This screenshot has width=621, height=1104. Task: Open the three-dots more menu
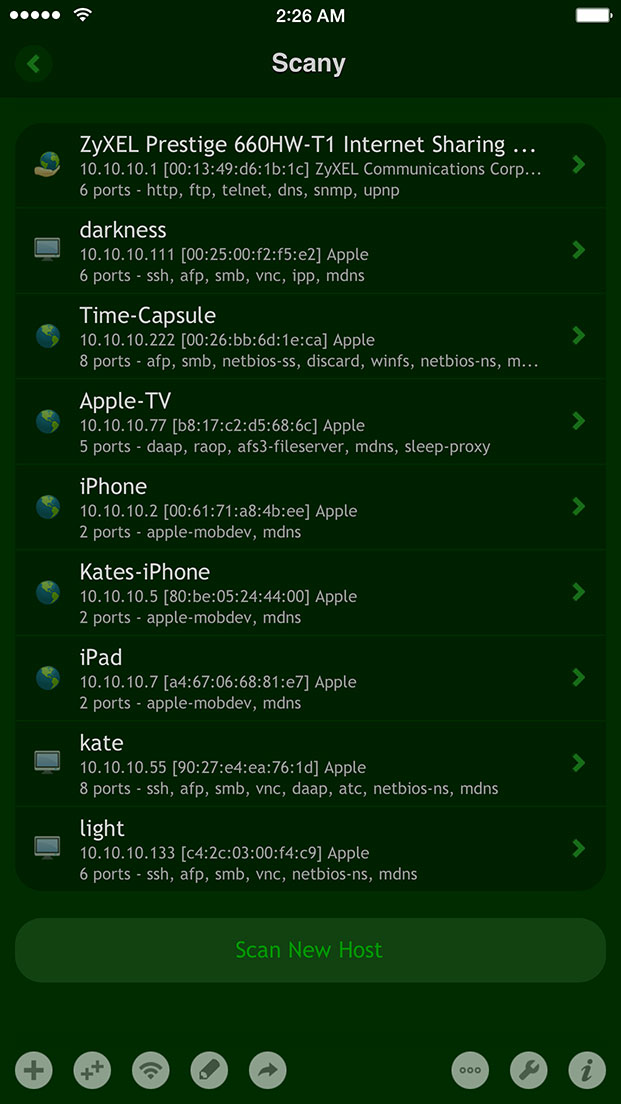pyautogui.click(x=470, y=1071)
